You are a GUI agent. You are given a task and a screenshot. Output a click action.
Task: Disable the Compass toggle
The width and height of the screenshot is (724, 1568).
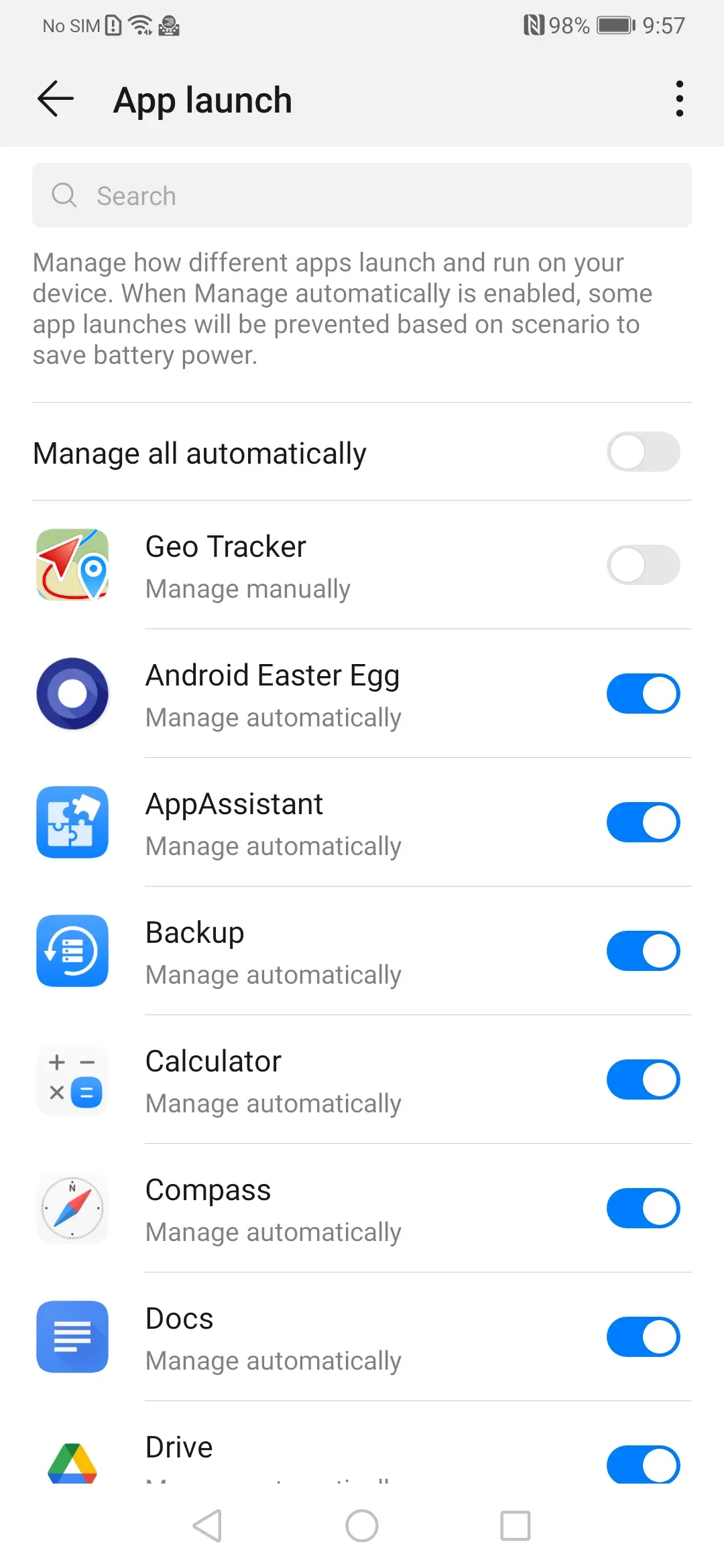tap(643, 1208)
